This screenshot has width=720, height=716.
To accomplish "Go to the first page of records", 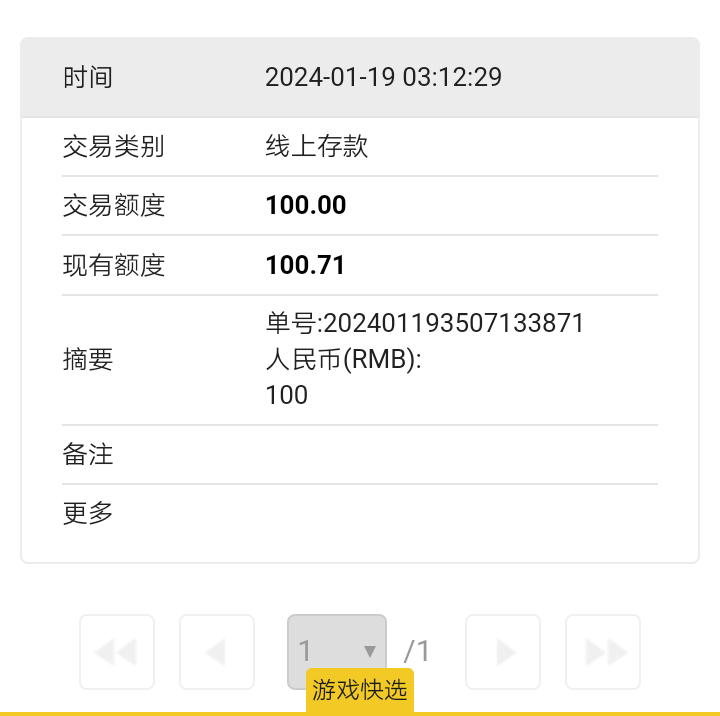I will click(117, 652).
